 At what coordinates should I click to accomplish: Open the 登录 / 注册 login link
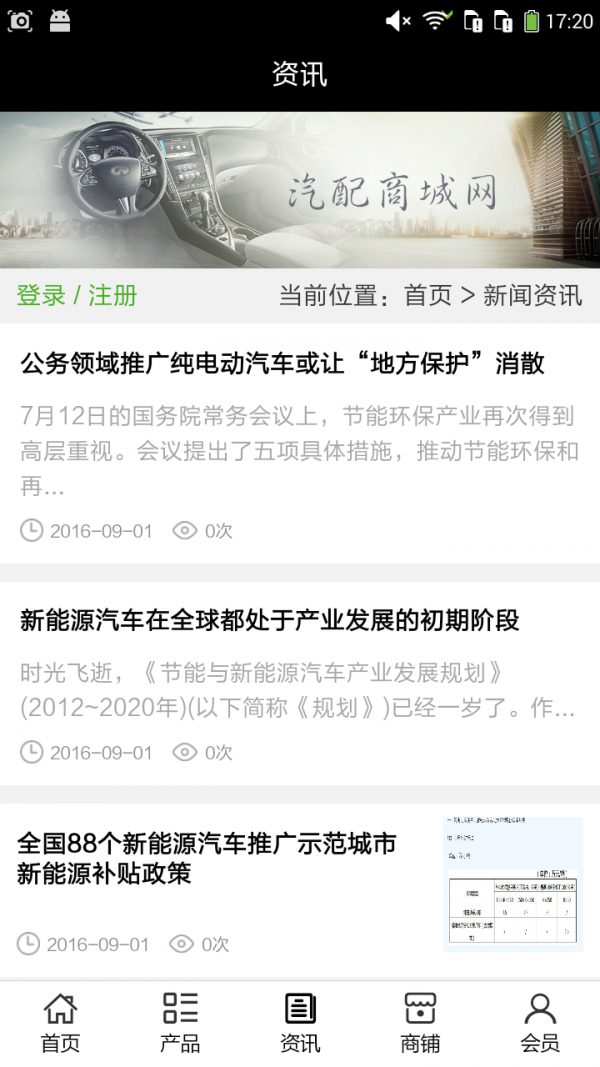click(77, 295)
